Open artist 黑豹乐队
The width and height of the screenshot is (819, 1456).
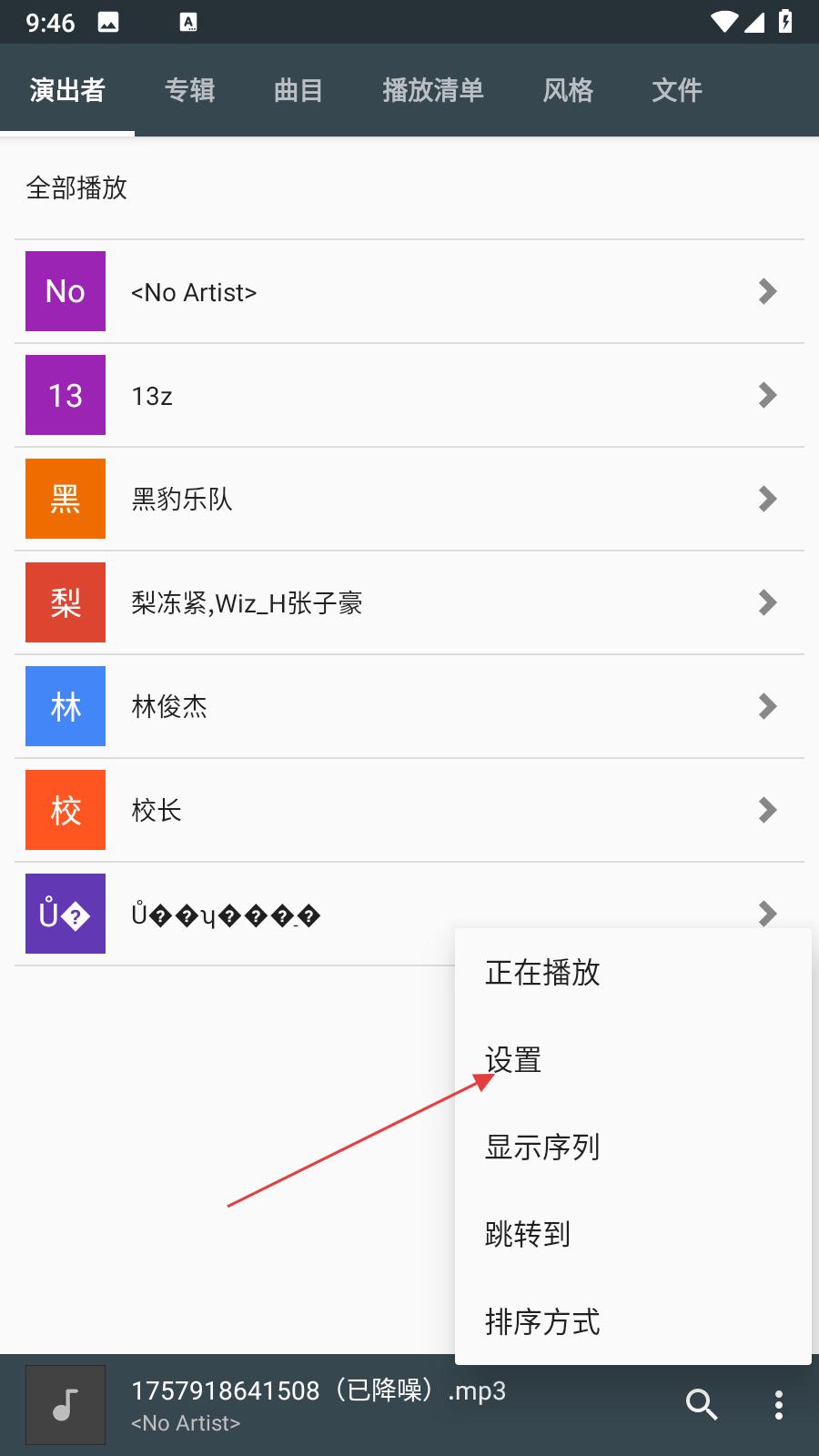point(409,499)
